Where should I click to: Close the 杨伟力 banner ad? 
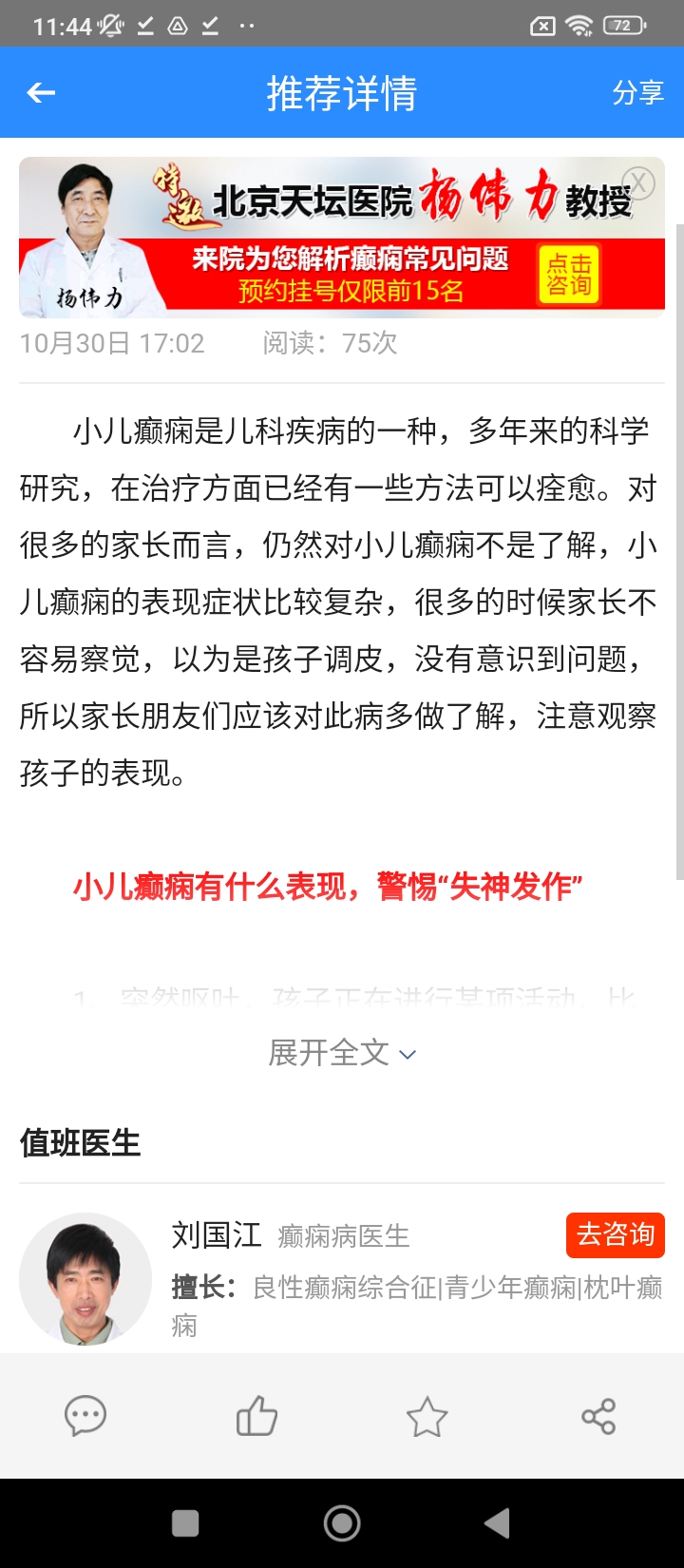tap(638, 182)
